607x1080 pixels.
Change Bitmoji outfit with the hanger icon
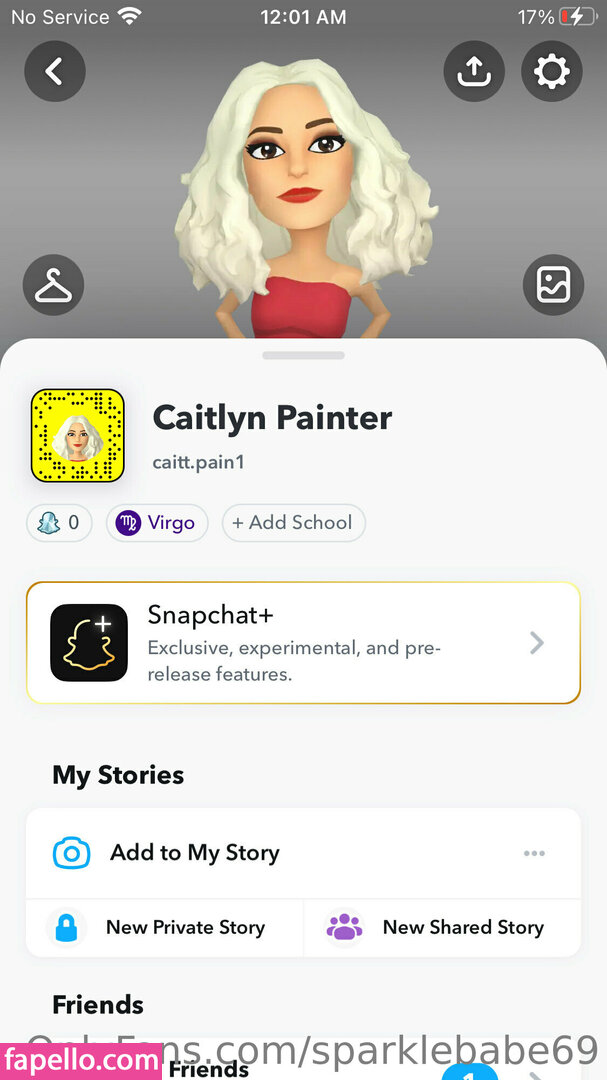pos(54,285)
